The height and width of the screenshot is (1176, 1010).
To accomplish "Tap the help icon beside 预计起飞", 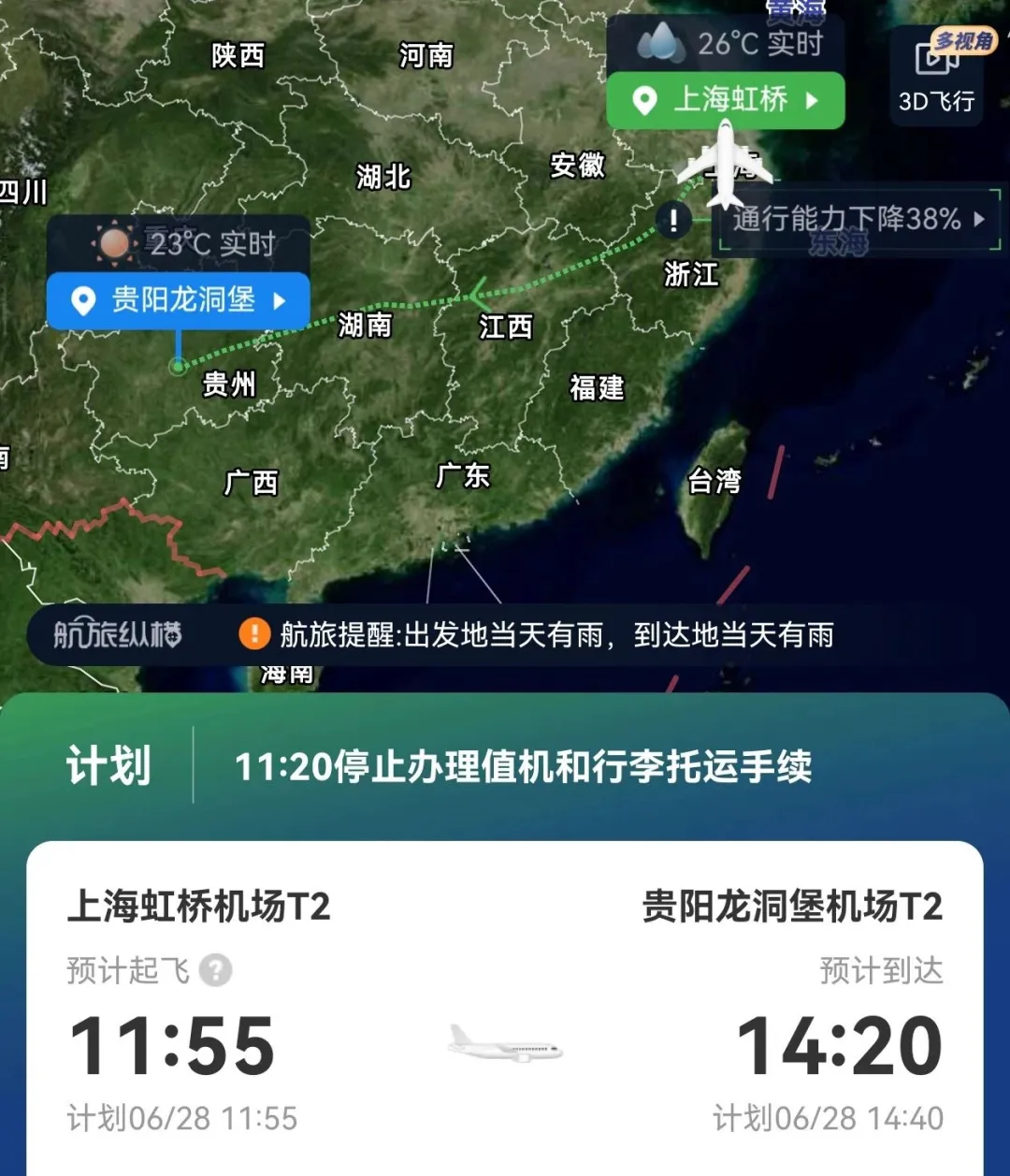I will tap(216, 970).
